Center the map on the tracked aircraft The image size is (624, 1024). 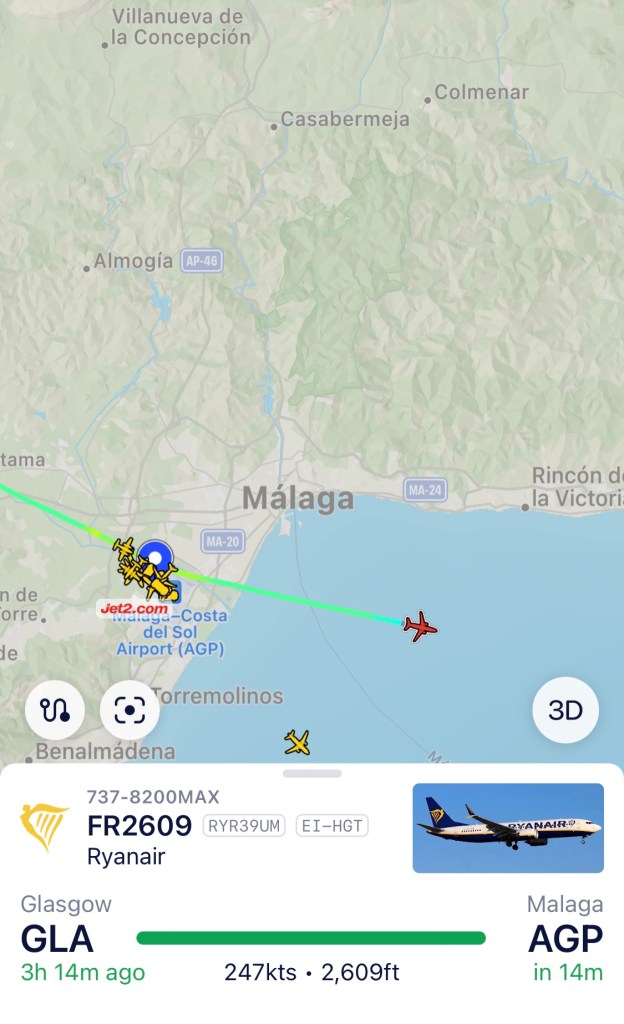click(x=129, y=710)
